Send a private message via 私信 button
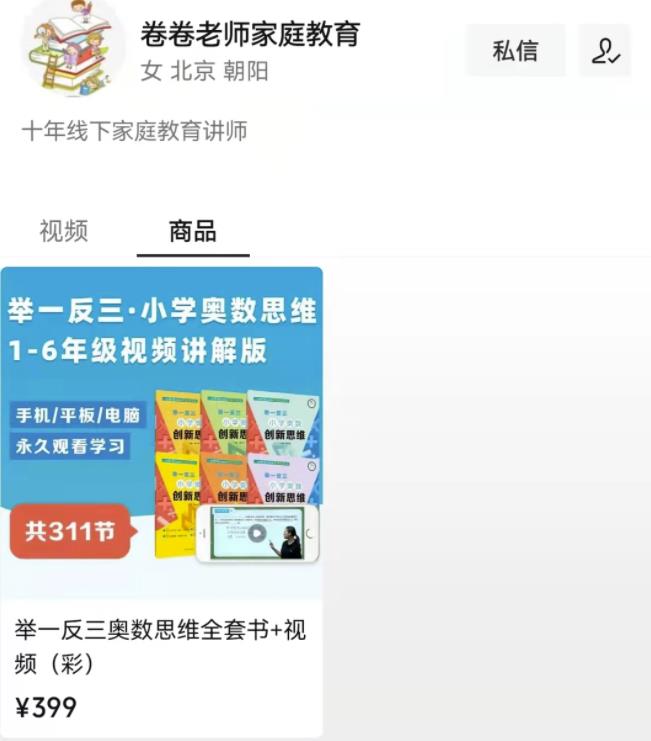Image resolution: width=651 pixels, height=741 pixels. point(515,51)
